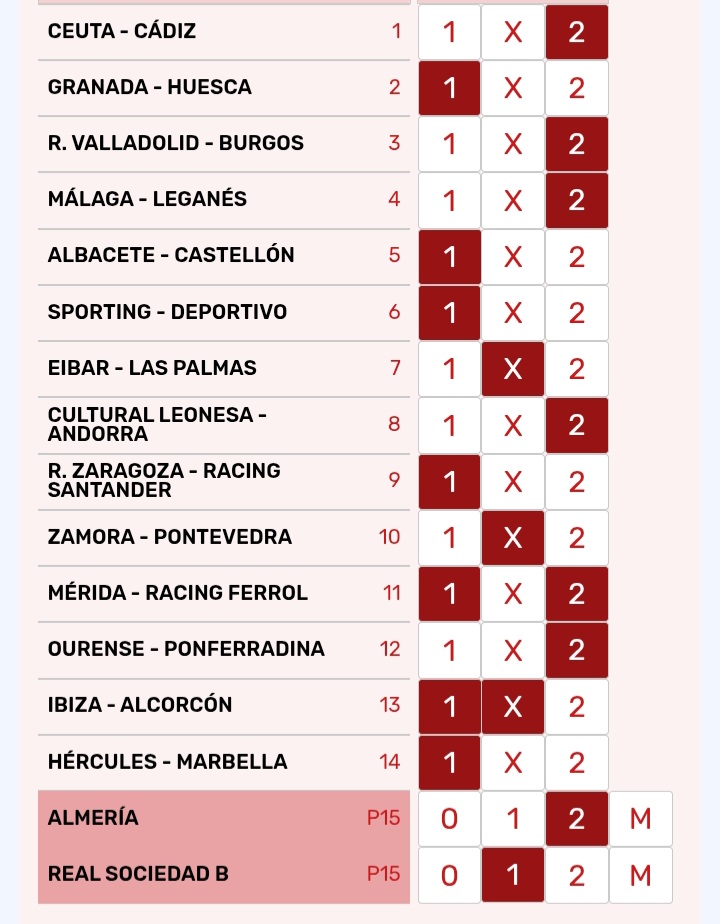This screenshot has width=720, height=924.
Task: Choose 2 for Granada - Huesca
Action: [577, 87]
